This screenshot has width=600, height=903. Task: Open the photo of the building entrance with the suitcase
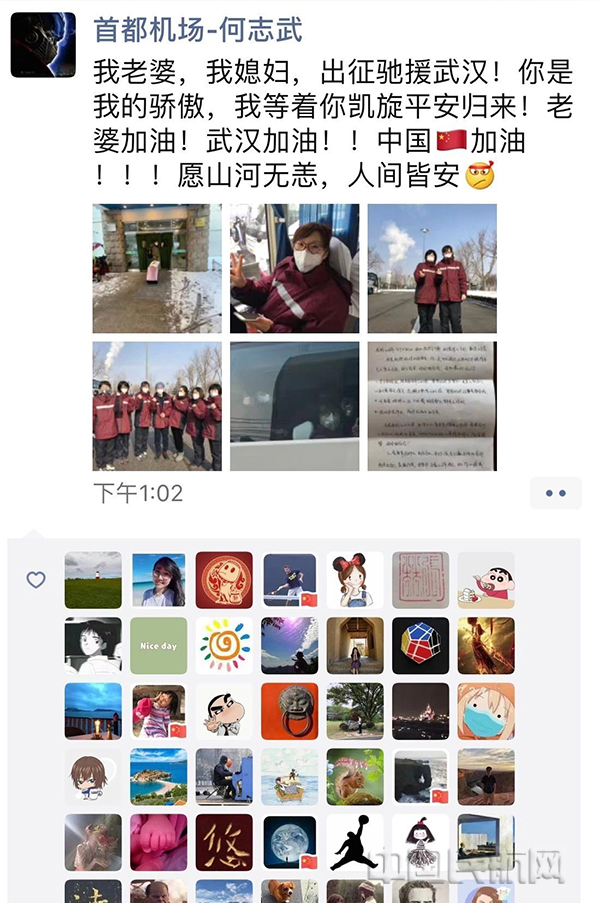(157, 268)
